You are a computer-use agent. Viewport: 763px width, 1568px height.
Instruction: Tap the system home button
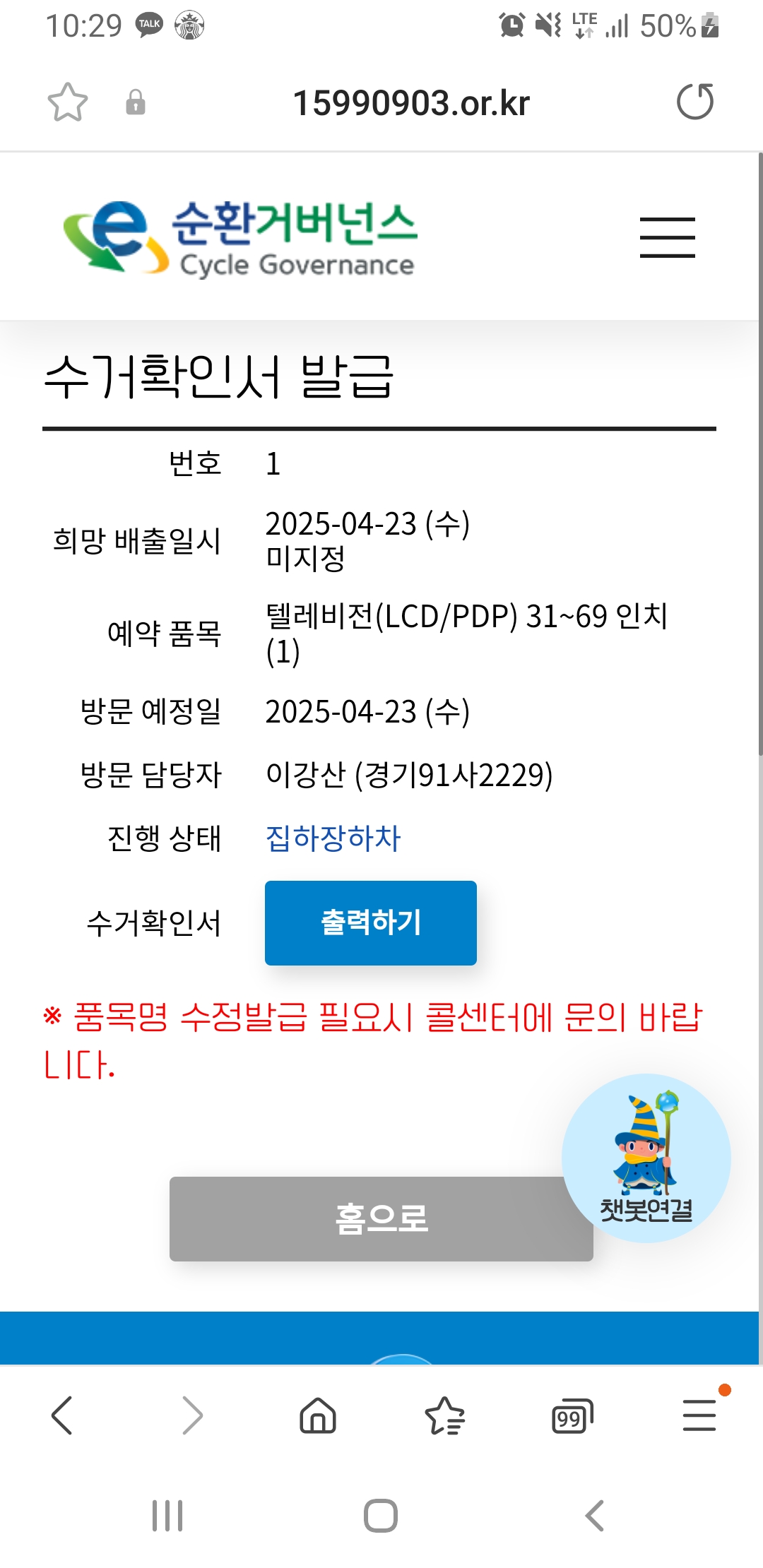pyautogui.click(x=381, y=1516)
